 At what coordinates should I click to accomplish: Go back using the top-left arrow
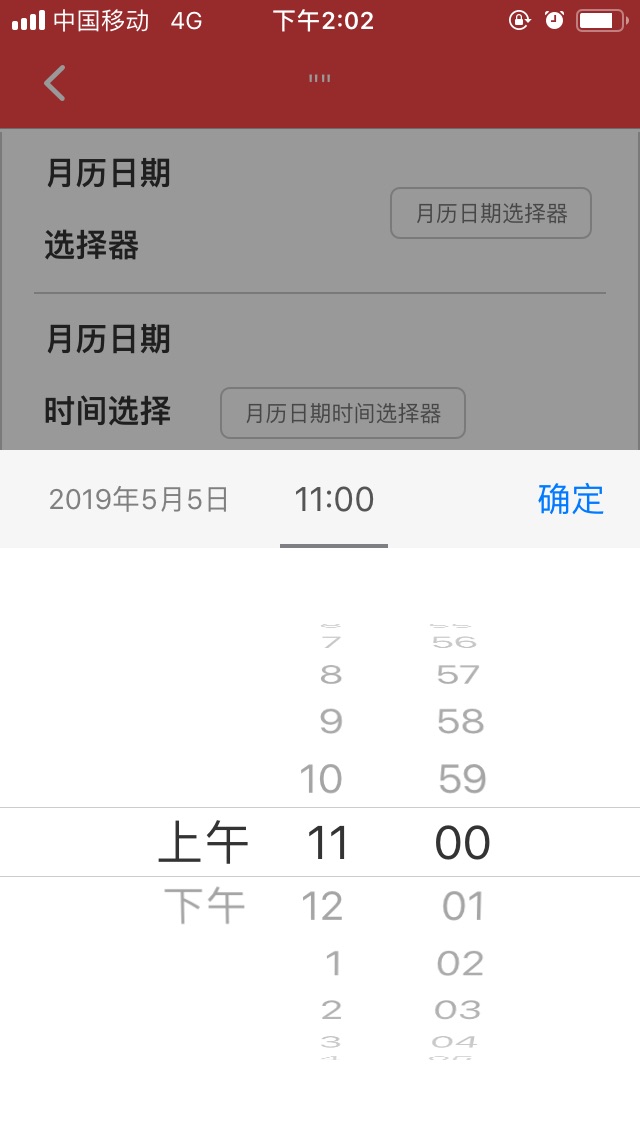[x=55, y=83]
